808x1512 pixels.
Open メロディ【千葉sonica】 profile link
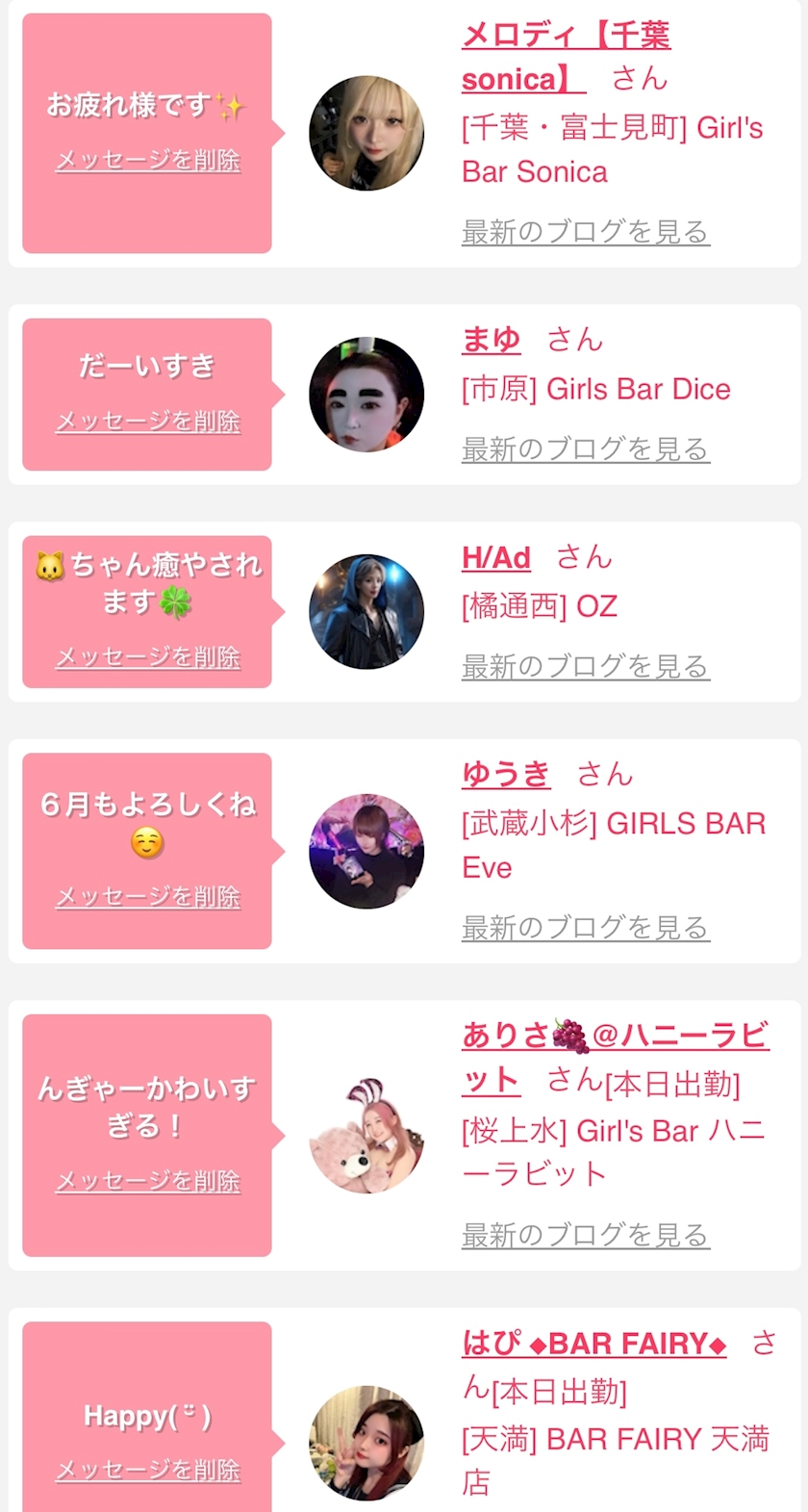pyautogui.click(x=566, y=38)
